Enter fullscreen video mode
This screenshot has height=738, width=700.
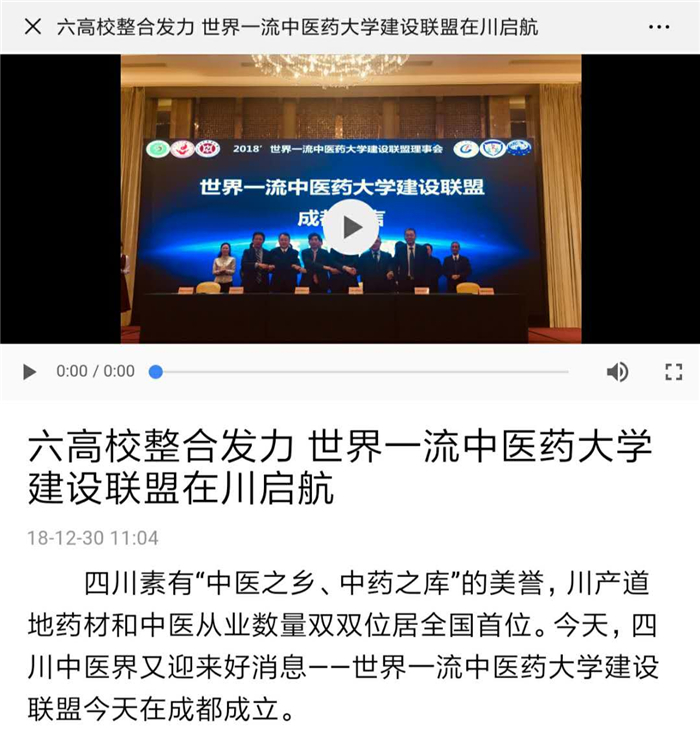[x=673, y=372]
